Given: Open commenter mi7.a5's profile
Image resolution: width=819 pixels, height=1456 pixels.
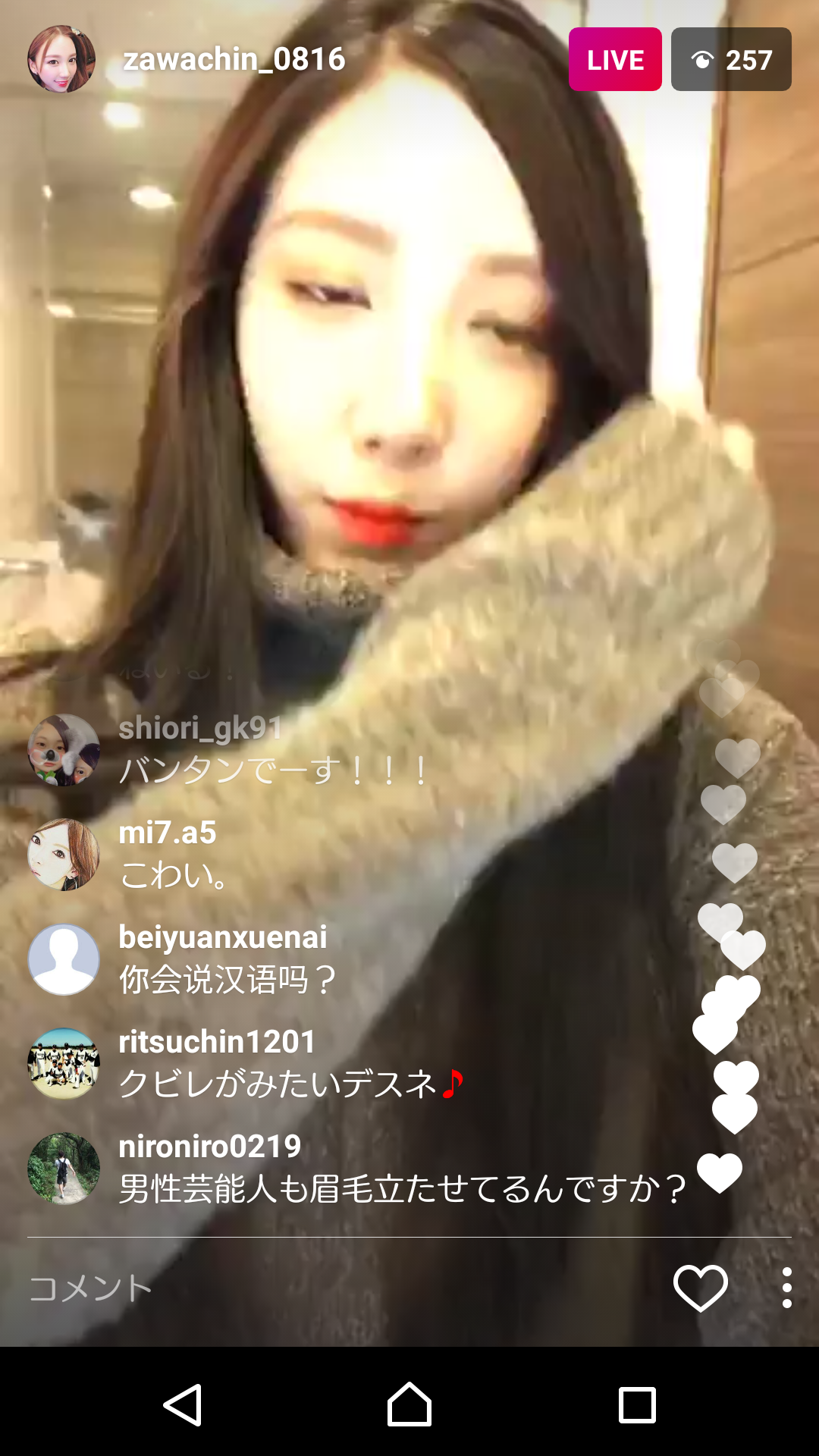Looking at the screenshot, I should pos(64,855).
